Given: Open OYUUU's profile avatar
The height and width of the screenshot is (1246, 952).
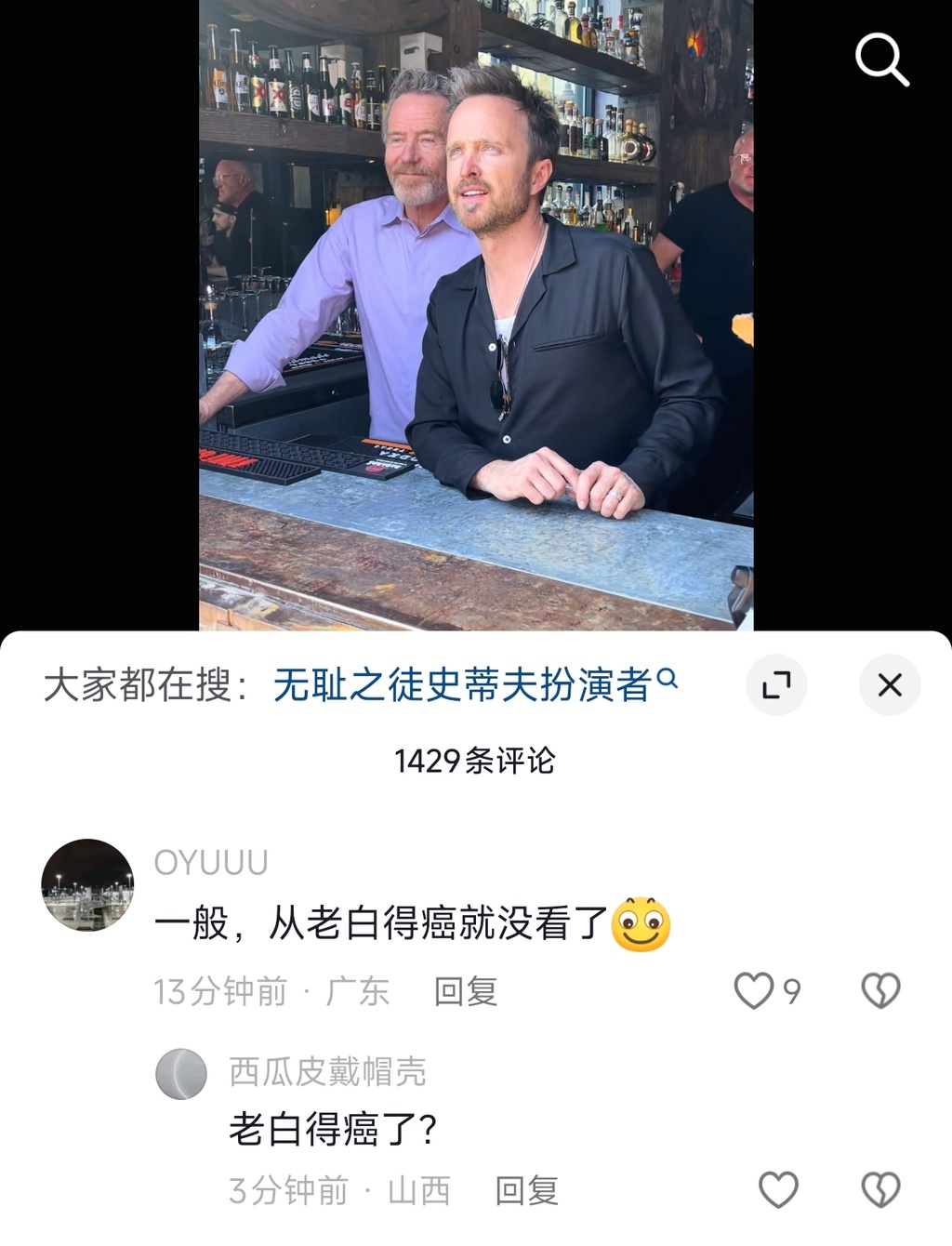Looking at the screenshot, I should 88,885.
